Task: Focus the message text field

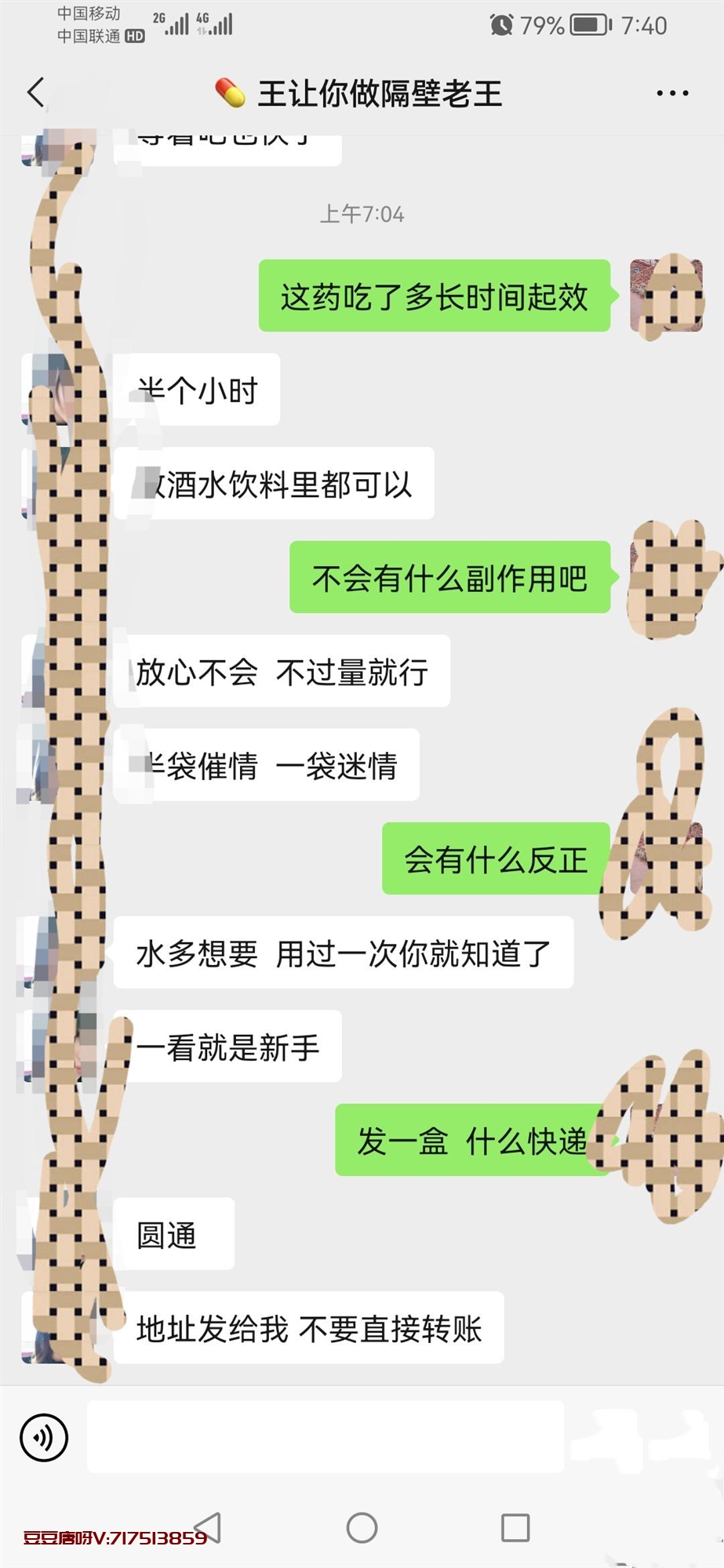Action: (326, 1436)
